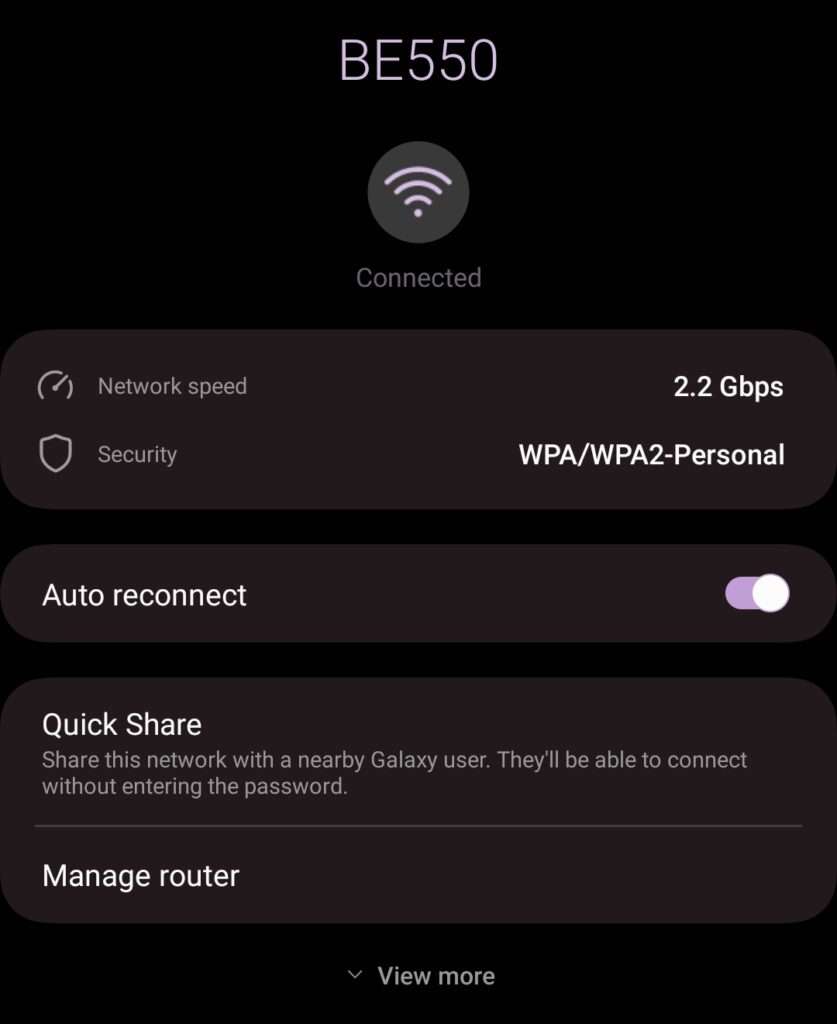
Task: Select the connected network status icon
Action: pos(418,192)
